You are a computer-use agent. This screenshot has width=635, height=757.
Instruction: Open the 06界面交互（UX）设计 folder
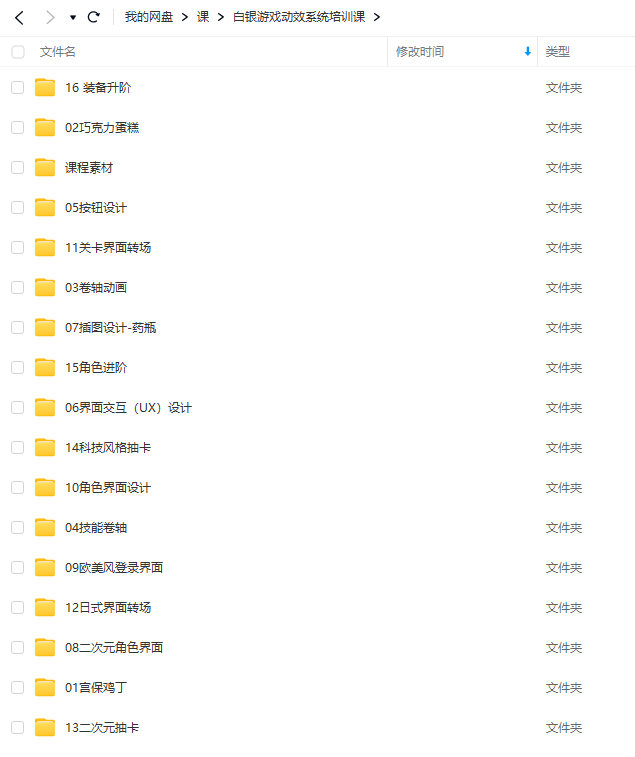click(x=127, y=408)
